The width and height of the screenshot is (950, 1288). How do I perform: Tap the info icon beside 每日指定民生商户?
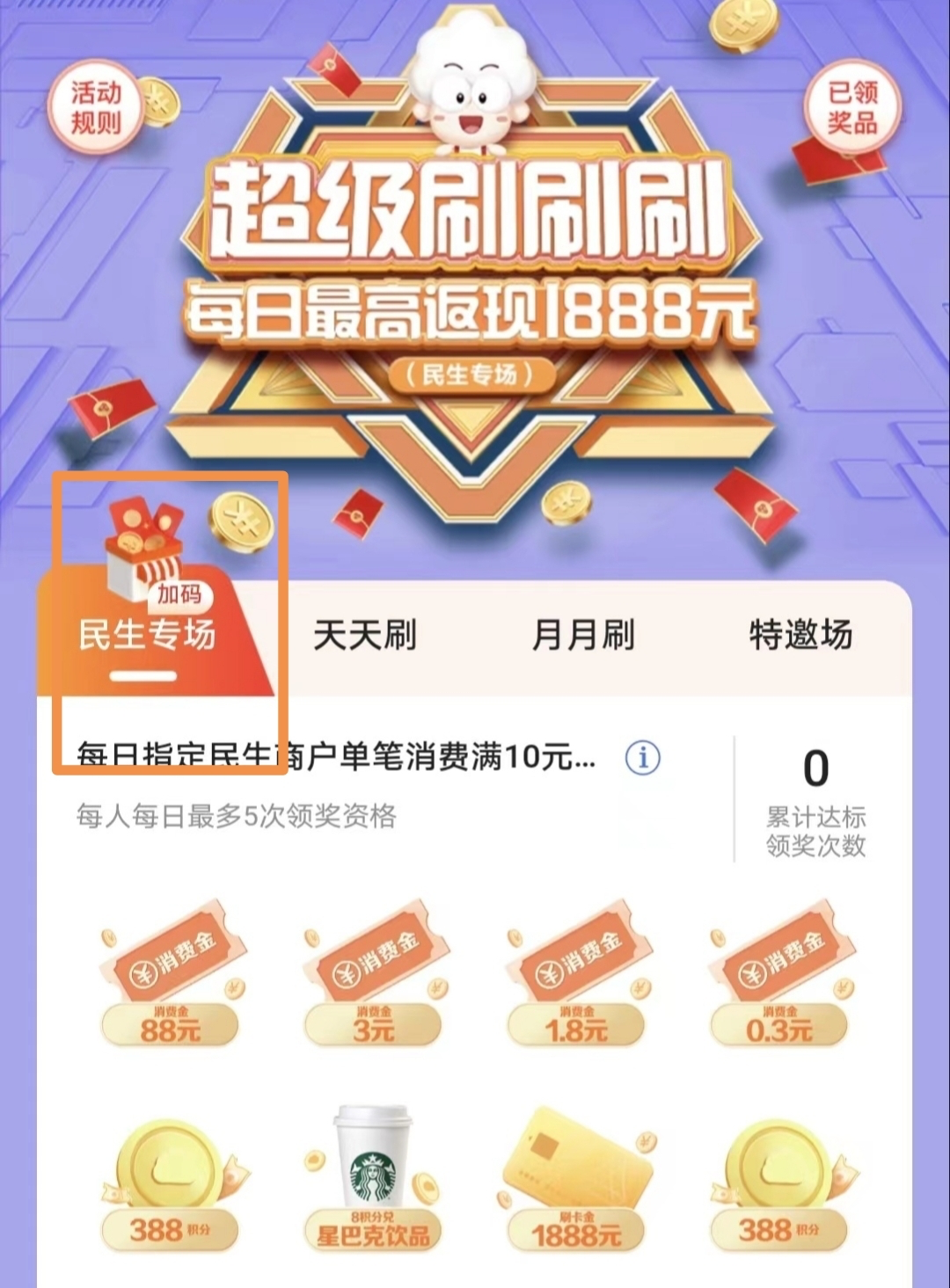click(643, 757)
